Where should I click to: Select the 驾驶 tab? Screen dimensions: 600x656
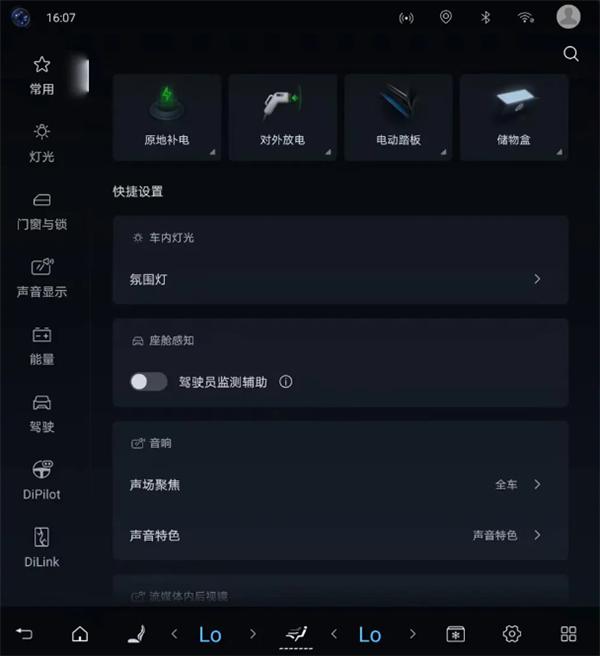(41, 413)
